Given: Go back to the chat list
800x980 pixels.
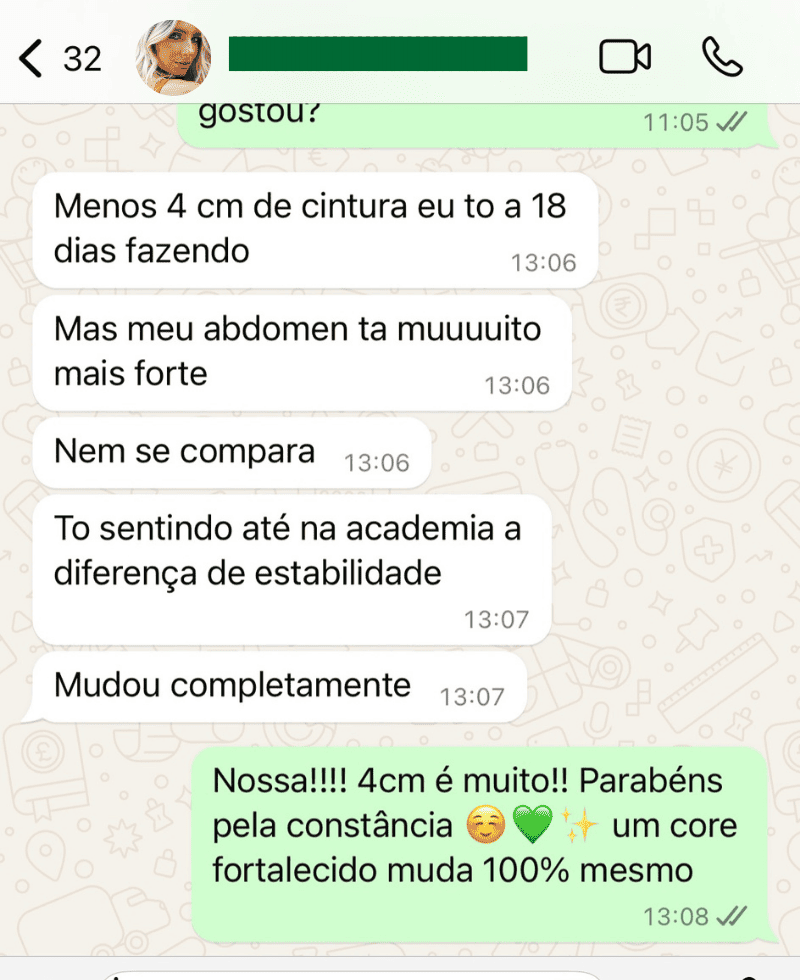Looking at the screenshot, I should click(32, 58).
